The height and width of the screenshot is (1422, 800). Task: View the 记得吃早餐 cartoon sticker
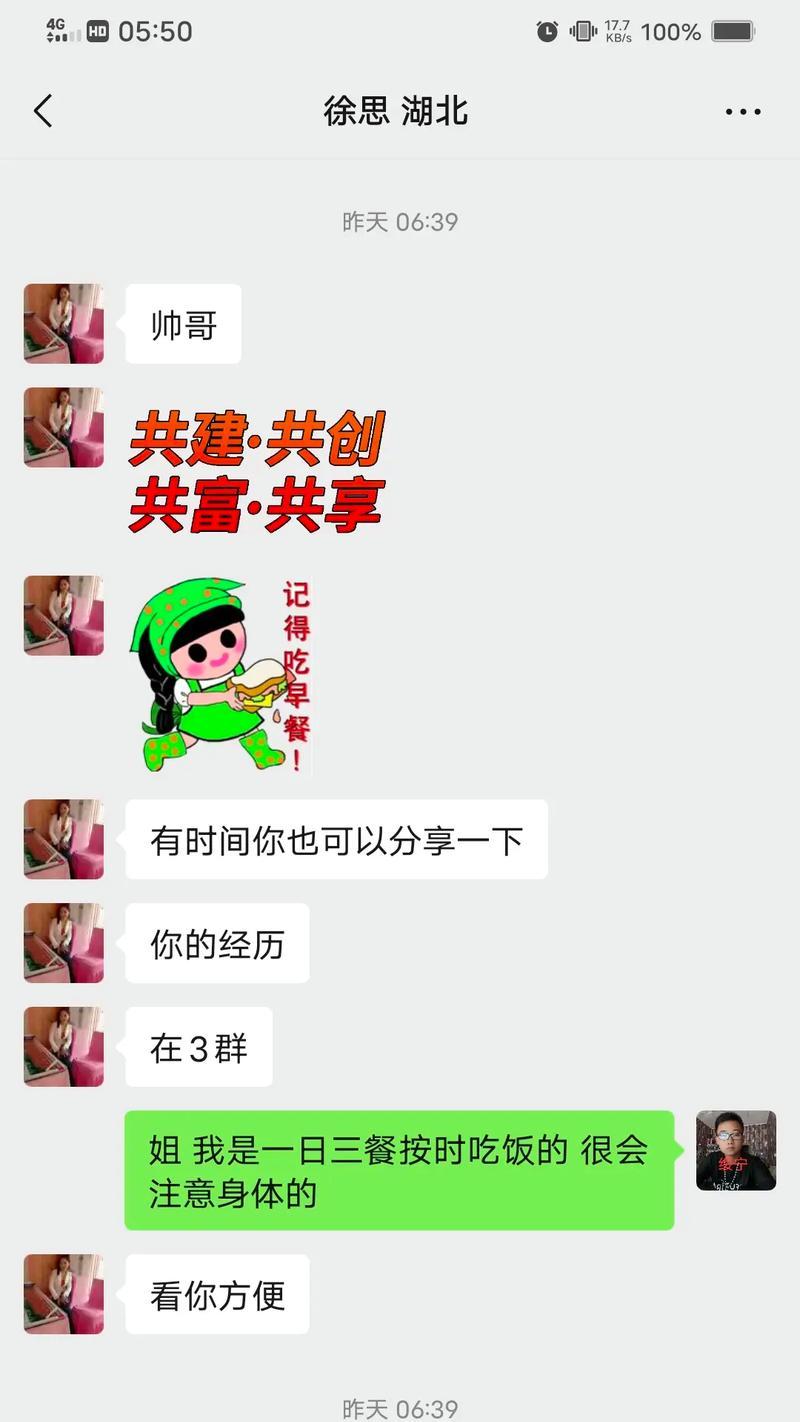(222, 674)
